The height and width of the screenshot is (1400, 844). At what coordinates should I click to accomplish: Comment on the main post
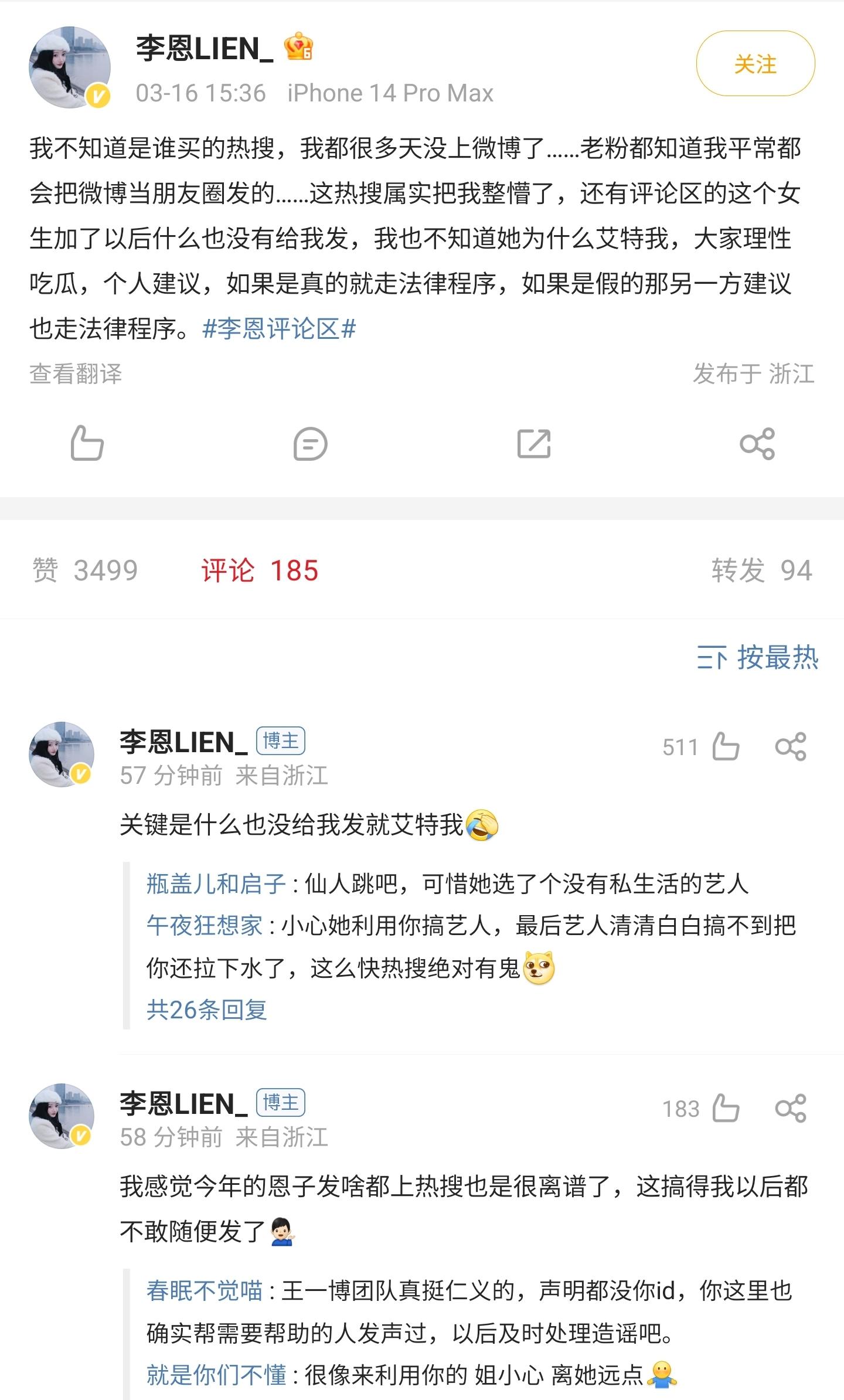point(310,444)
